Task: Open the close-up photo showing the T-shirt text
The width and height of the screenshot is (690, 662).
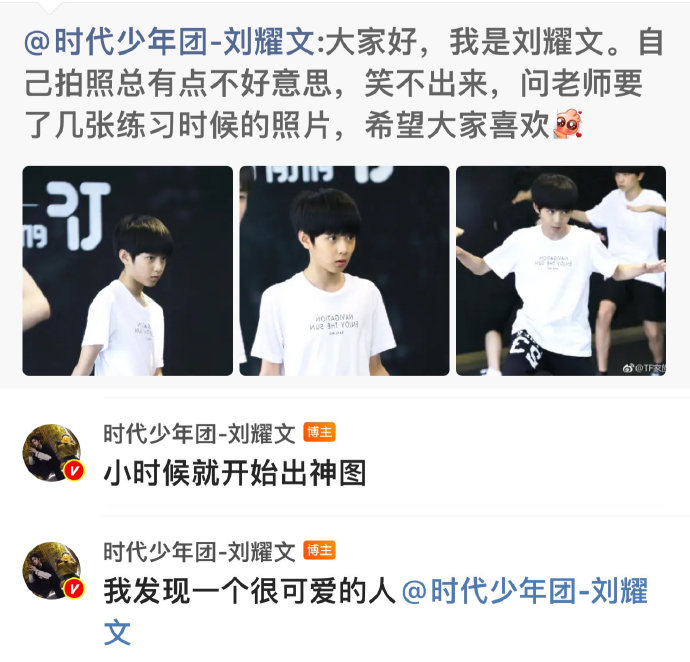Action: tap(344, 270)
